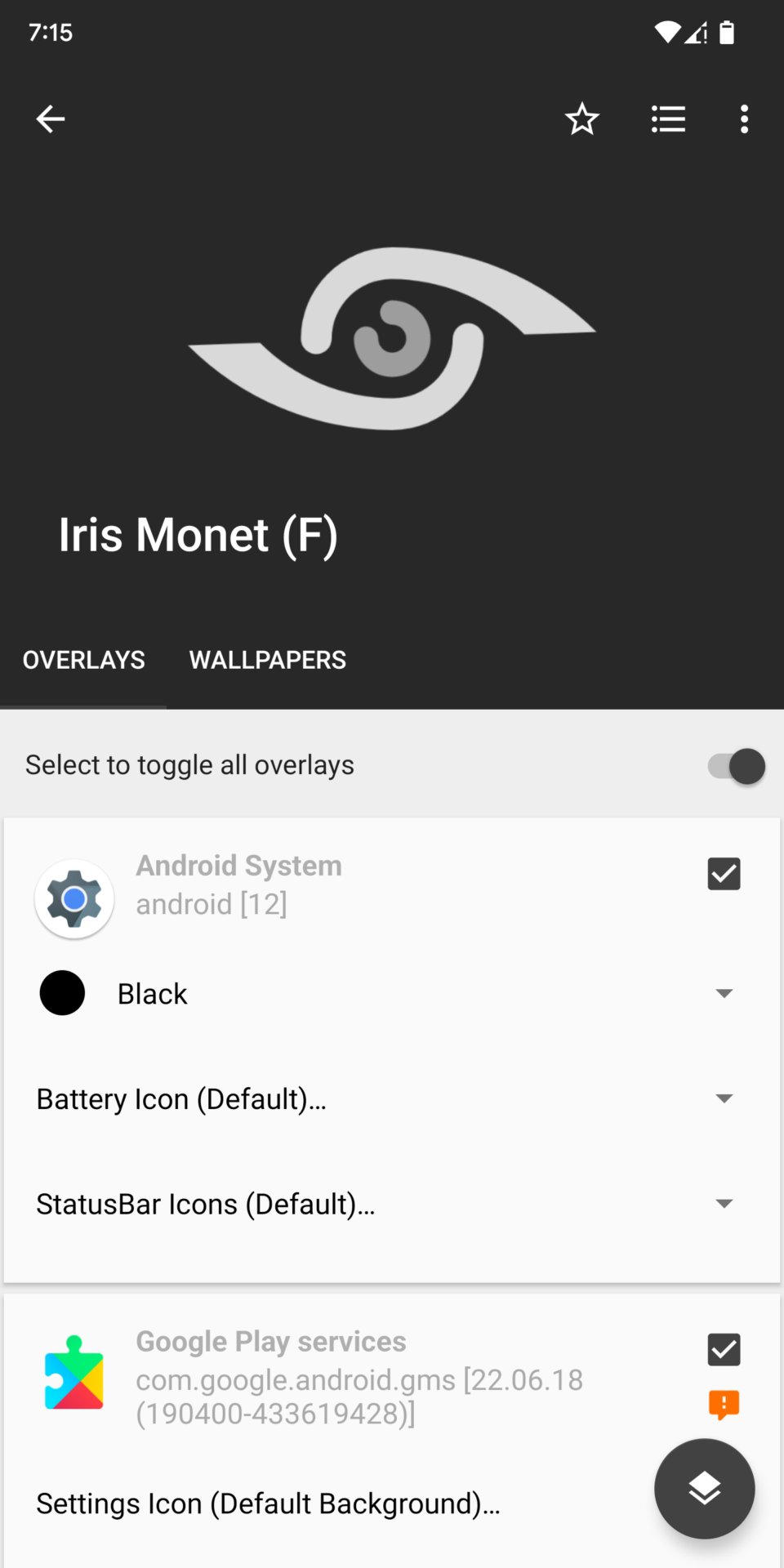Tap the orange warning icon for Google Play services
Viewport: 784px width, 1568px height.
tap(724, 1405)
